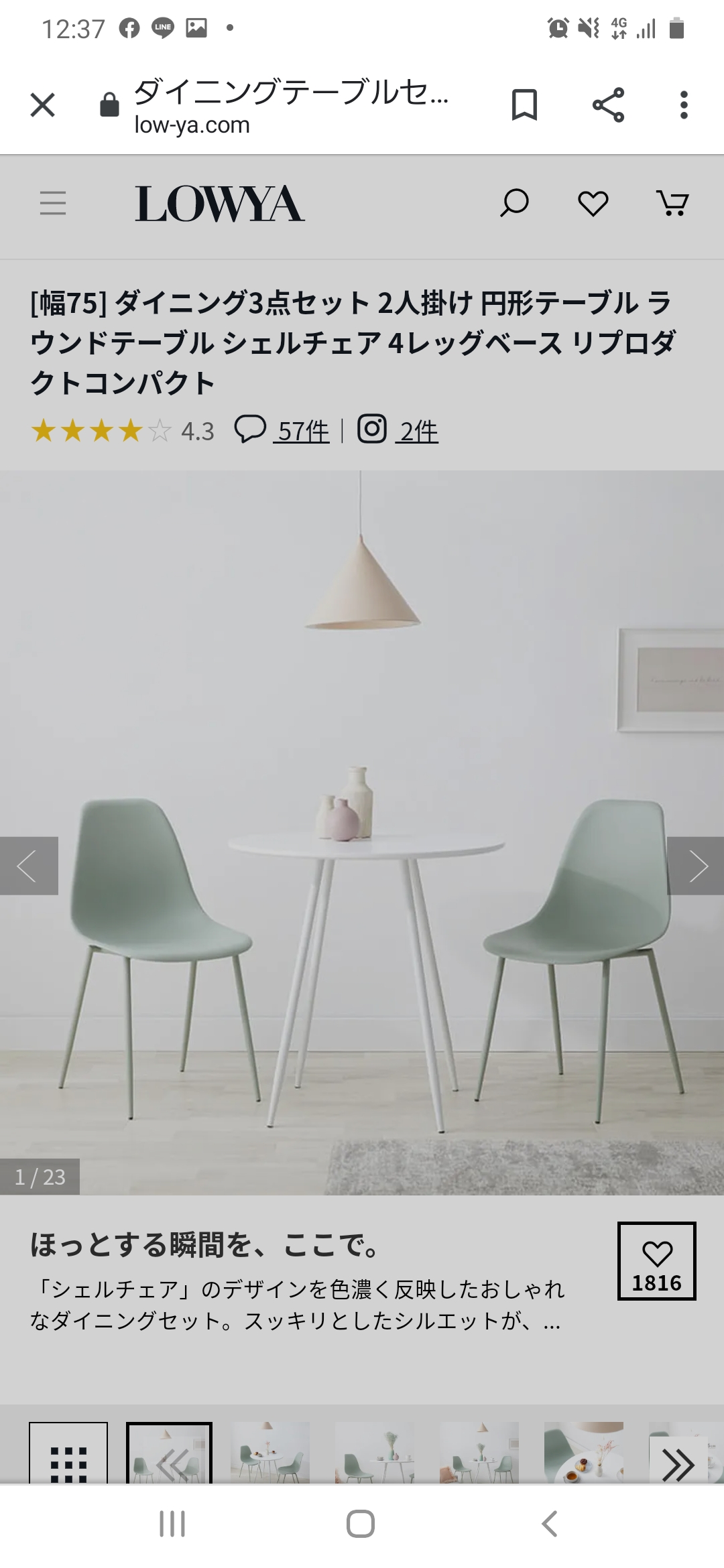Show previous product image
Image resolution: width=724 pixels, height=1568 pixels.
click(29, 866)
